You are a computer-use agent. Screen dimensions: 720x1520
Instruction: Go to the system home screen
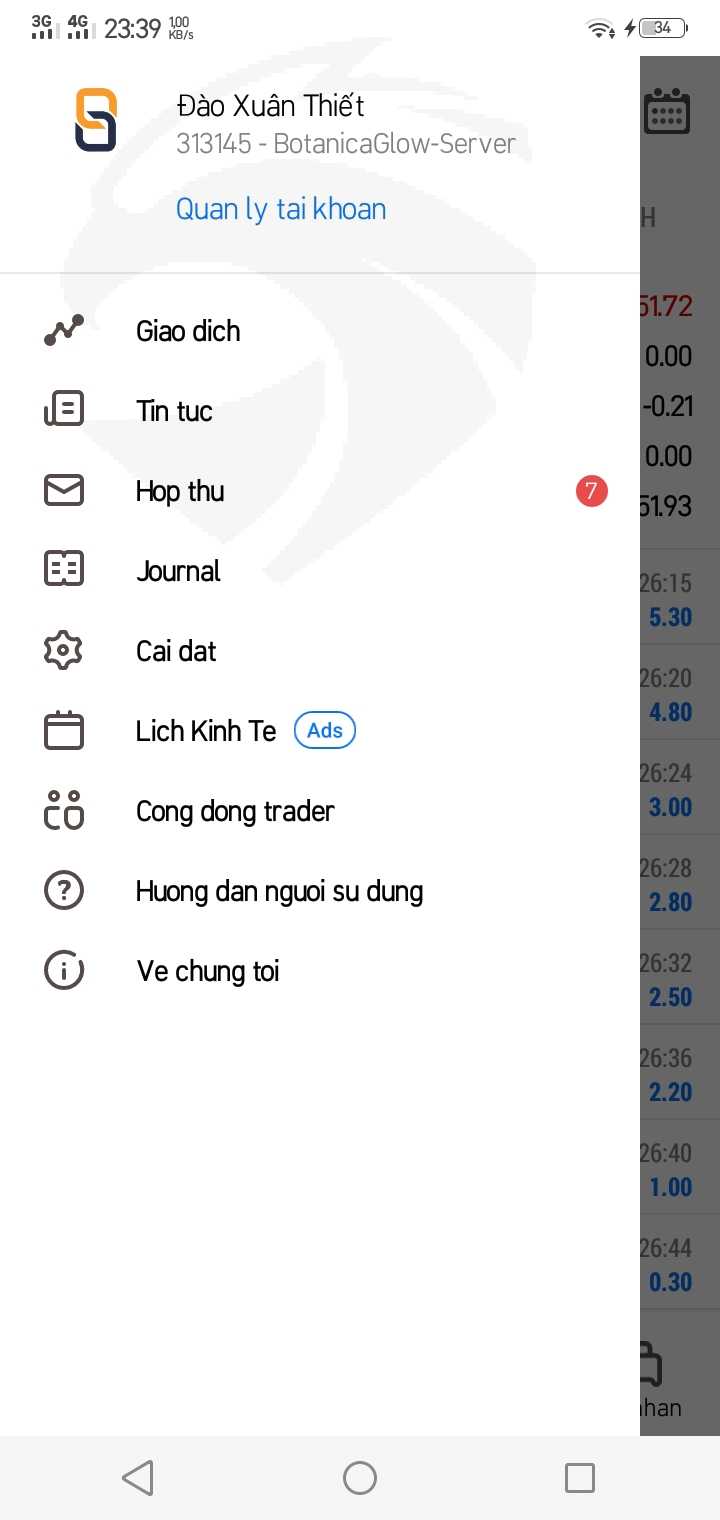[360, 1477]
